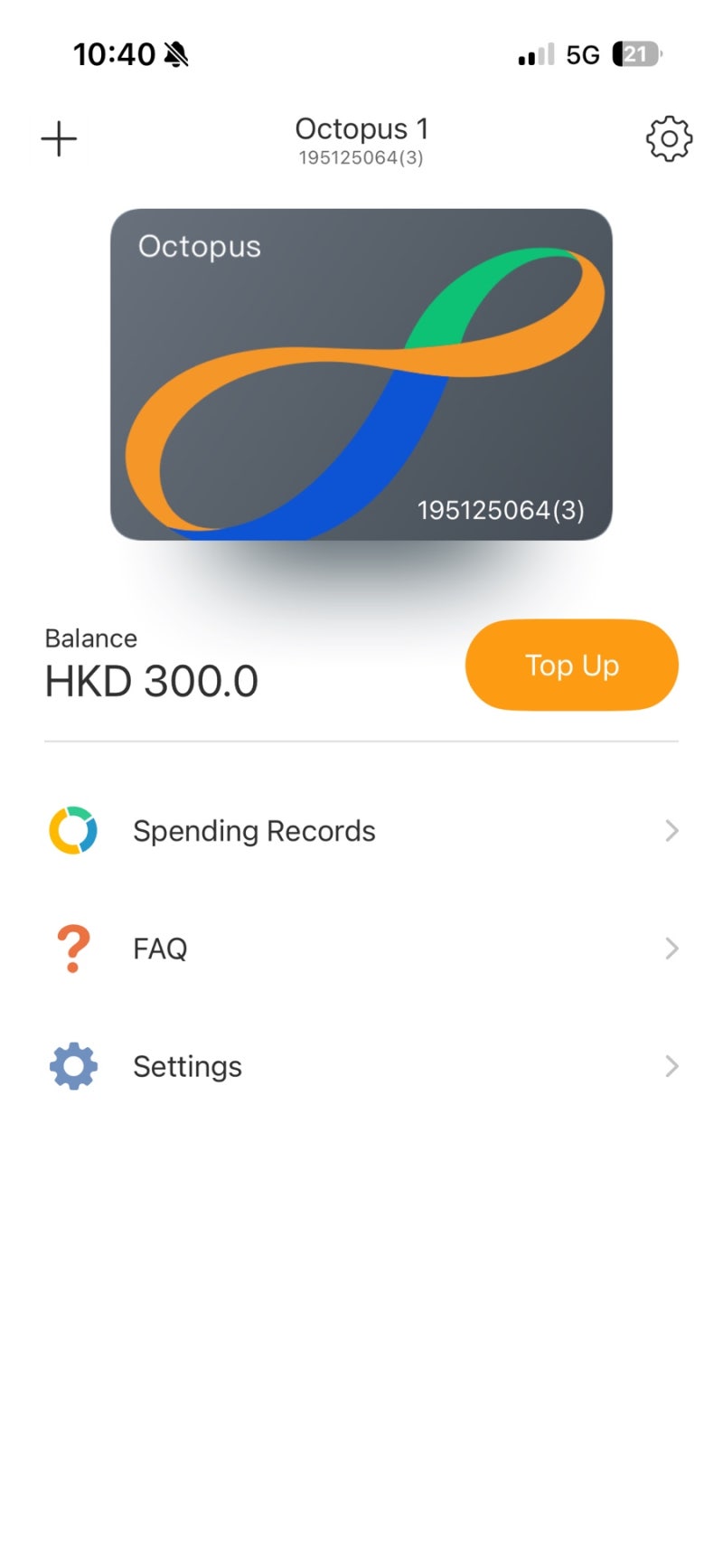Add a new card with the plus icon
723x1568 pixels.
[x=59, y=138]
